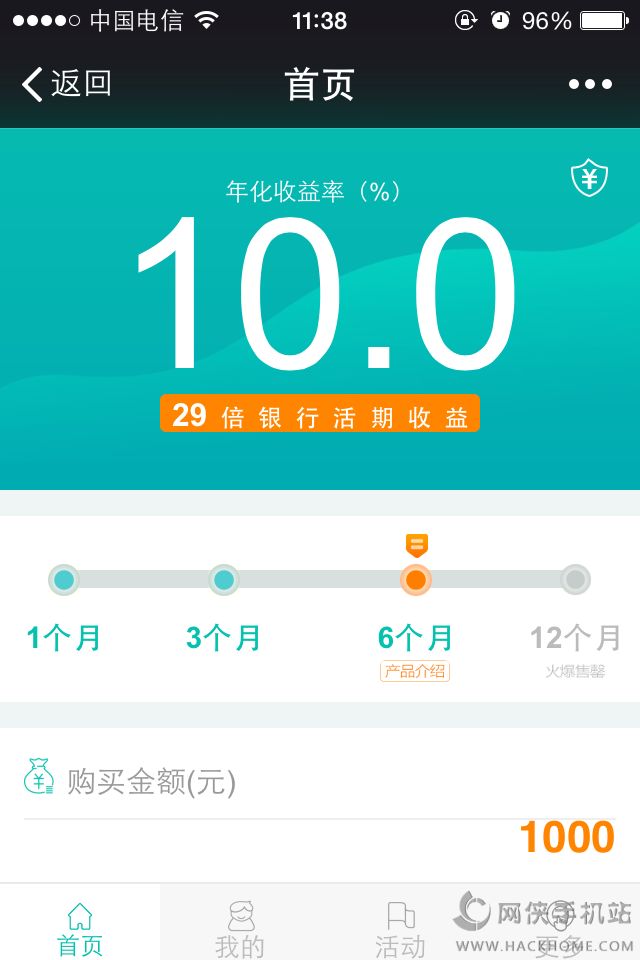
Task: Switch to the 更多 tab
Action: (x=560, y=926)
